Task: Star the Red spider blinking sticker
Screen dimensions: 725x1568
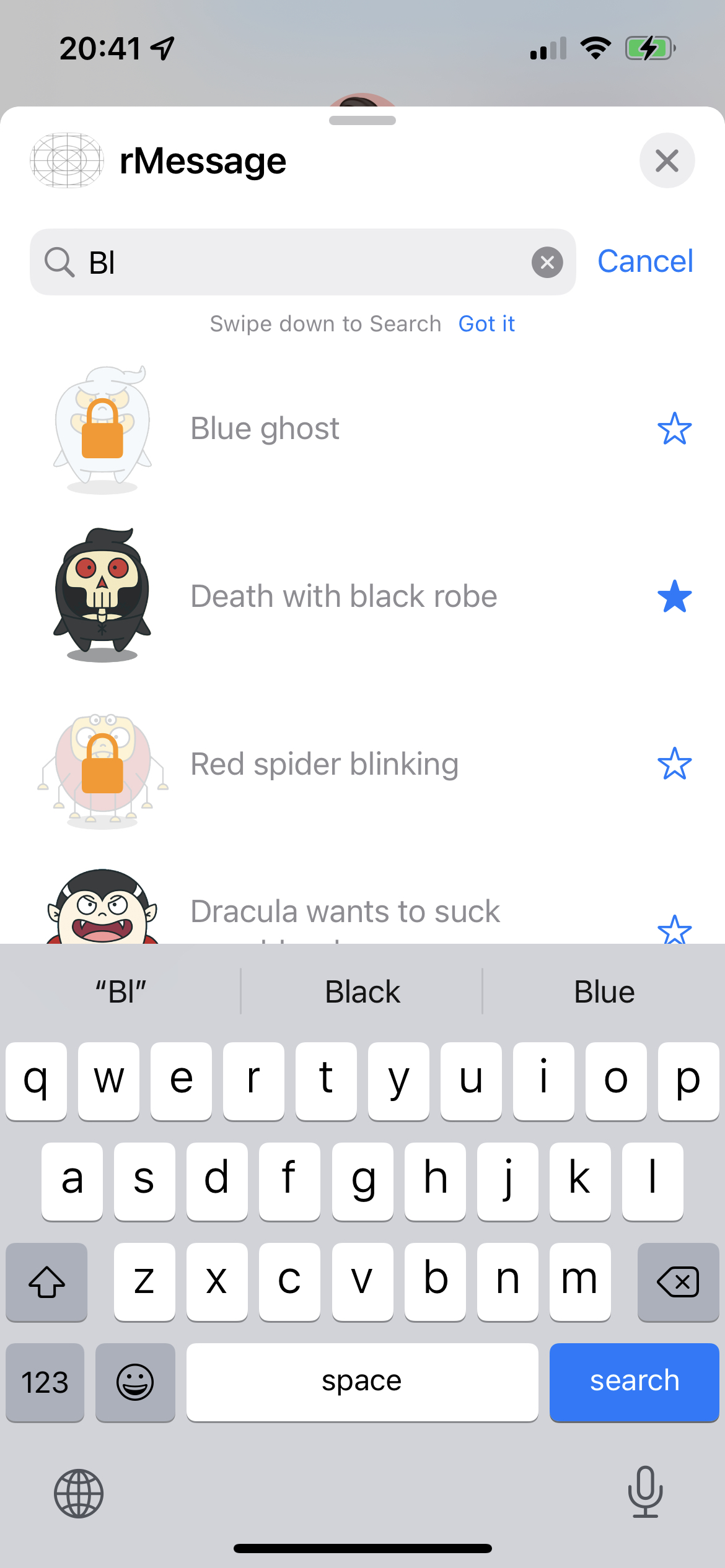Action: coord(674,764)
